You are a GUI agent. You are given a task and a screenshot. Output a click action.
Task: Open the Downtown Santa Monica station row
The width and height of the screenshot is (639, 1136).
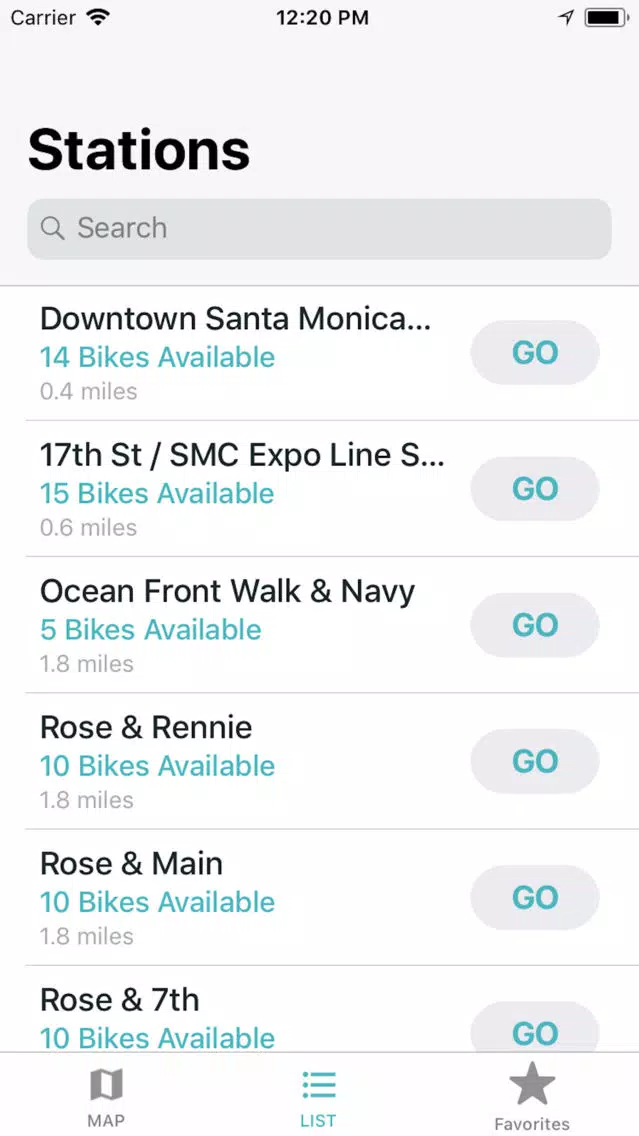pos(320,353)
